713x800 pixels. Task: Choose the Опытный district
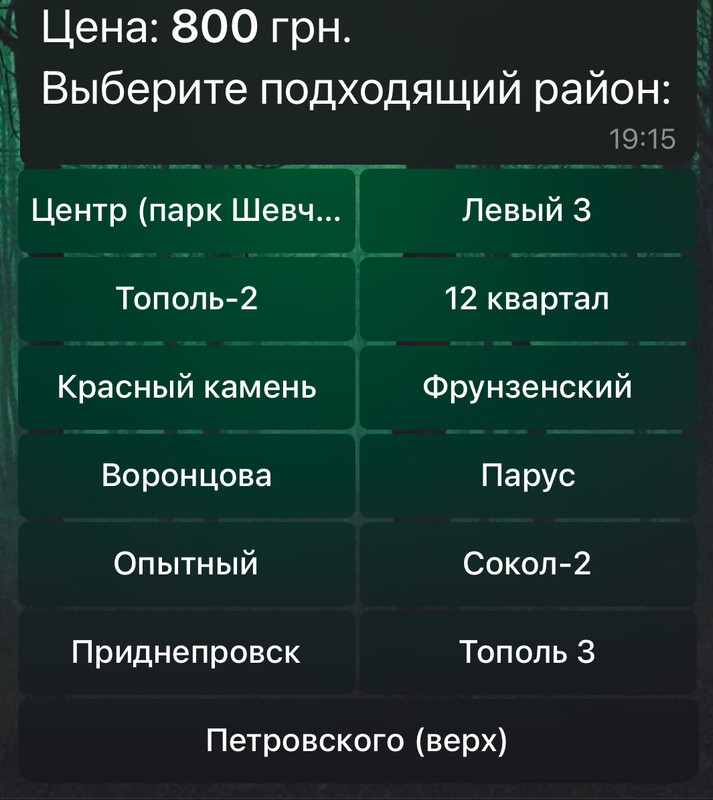[187, 563]
